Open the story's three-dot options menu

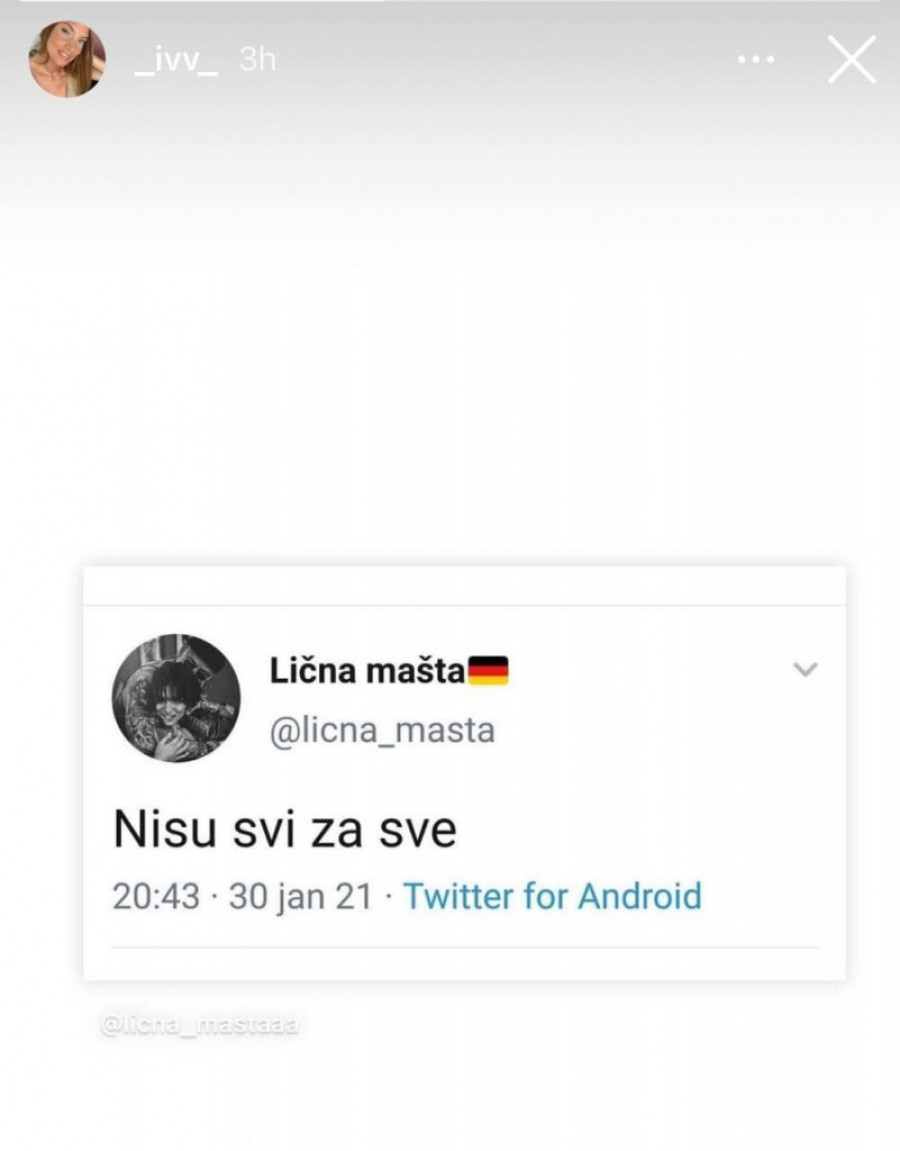coord(755,60)
